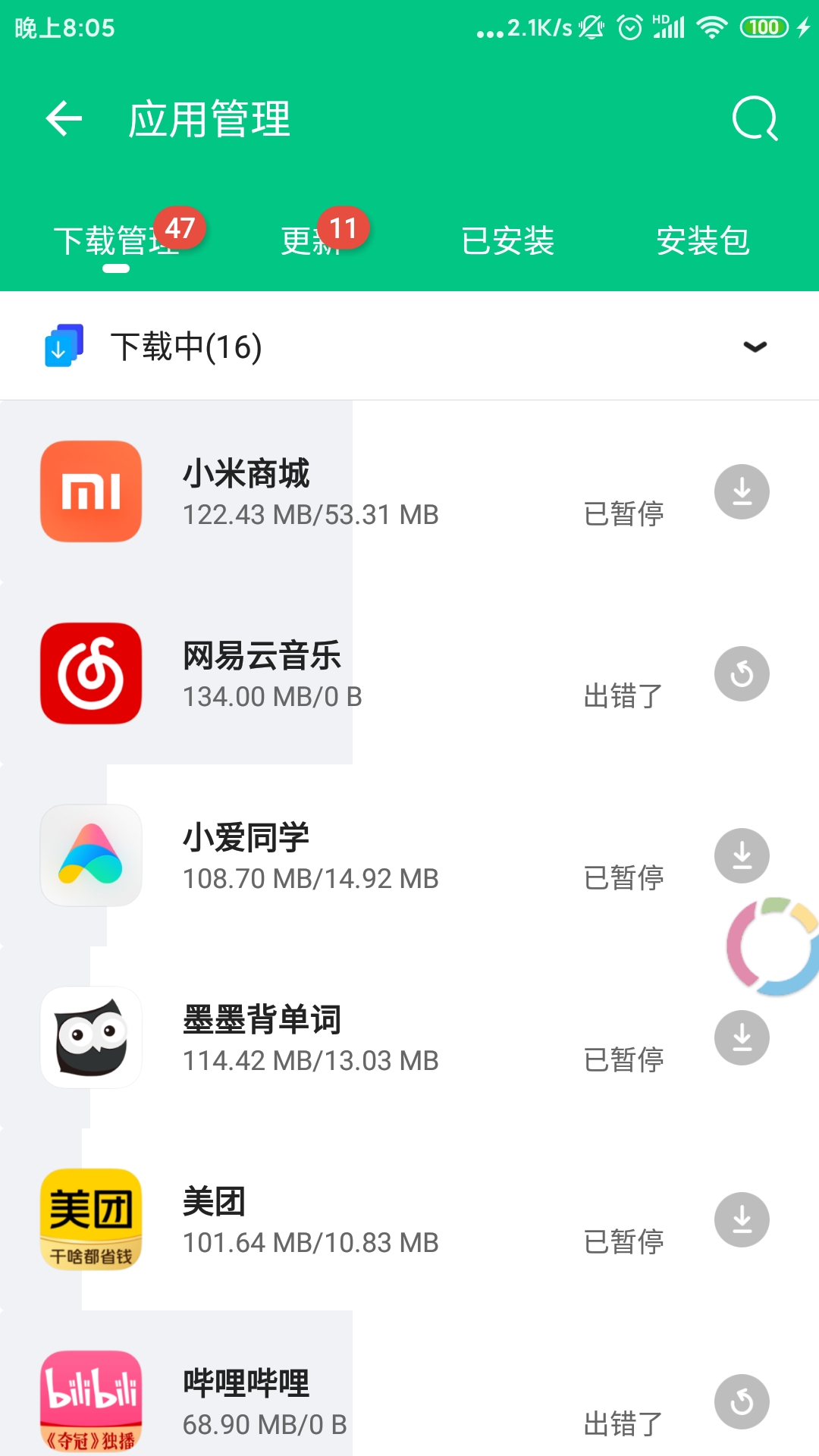Retry the failed 哔哩哔哩 download

tap(742, 1401)
